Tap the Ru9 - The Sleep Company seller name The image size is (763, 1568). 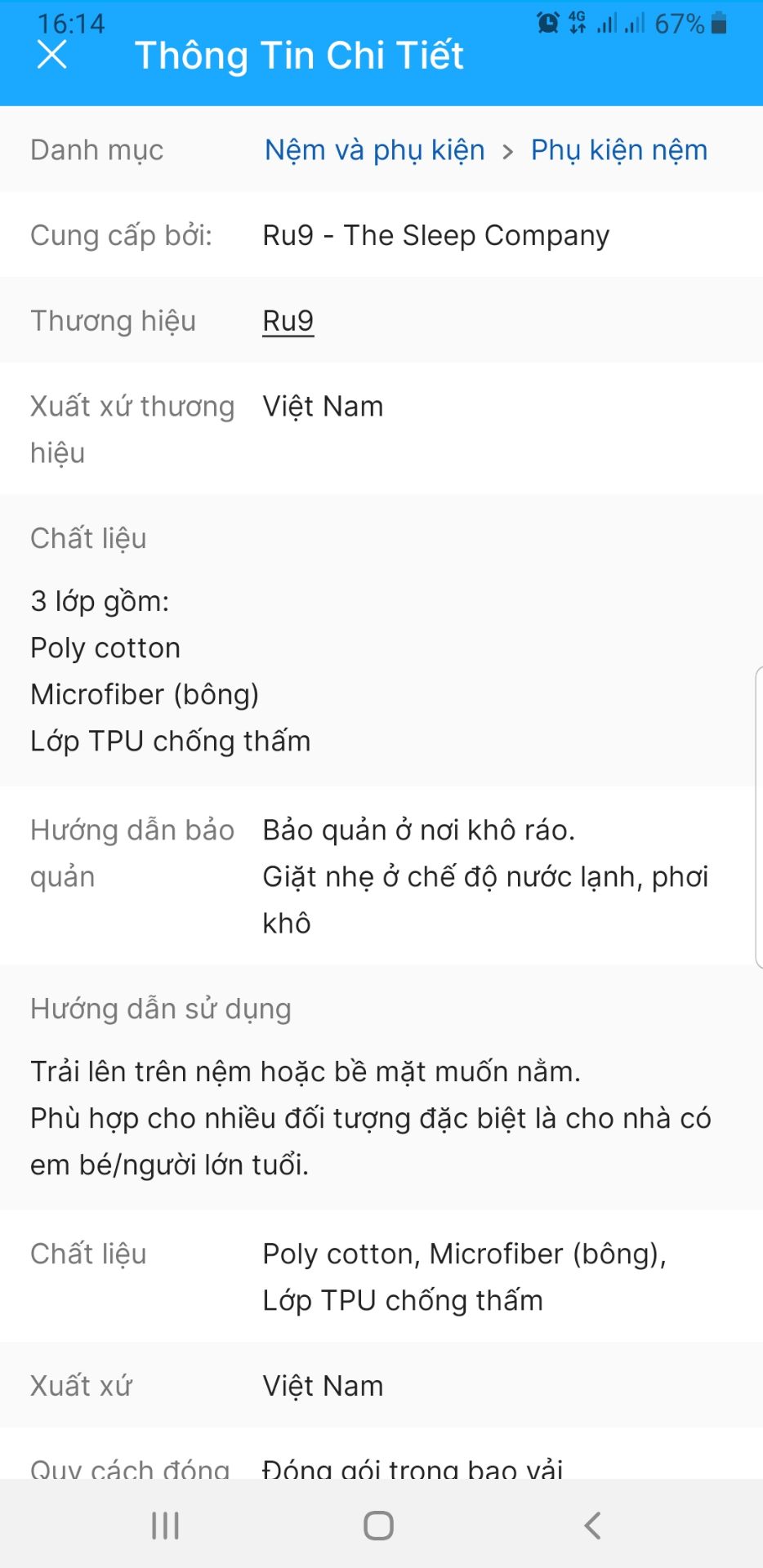click(x=435, y=235)
